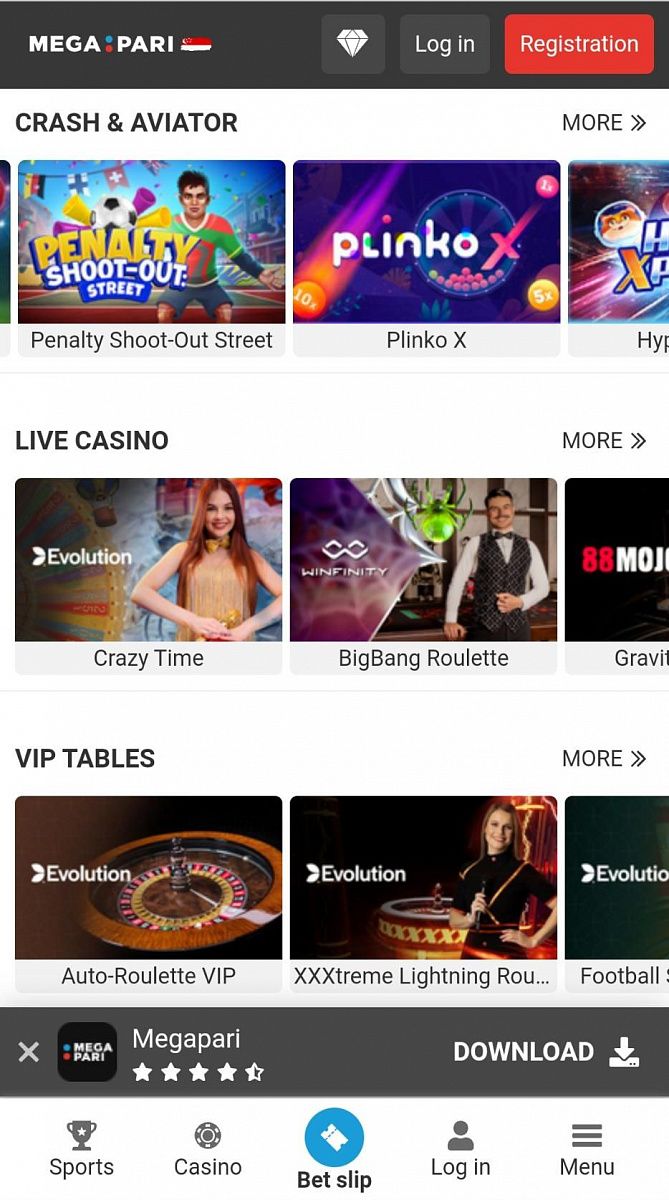
Task: Open Log in from bottom navigation
Action: (460, 1149)
